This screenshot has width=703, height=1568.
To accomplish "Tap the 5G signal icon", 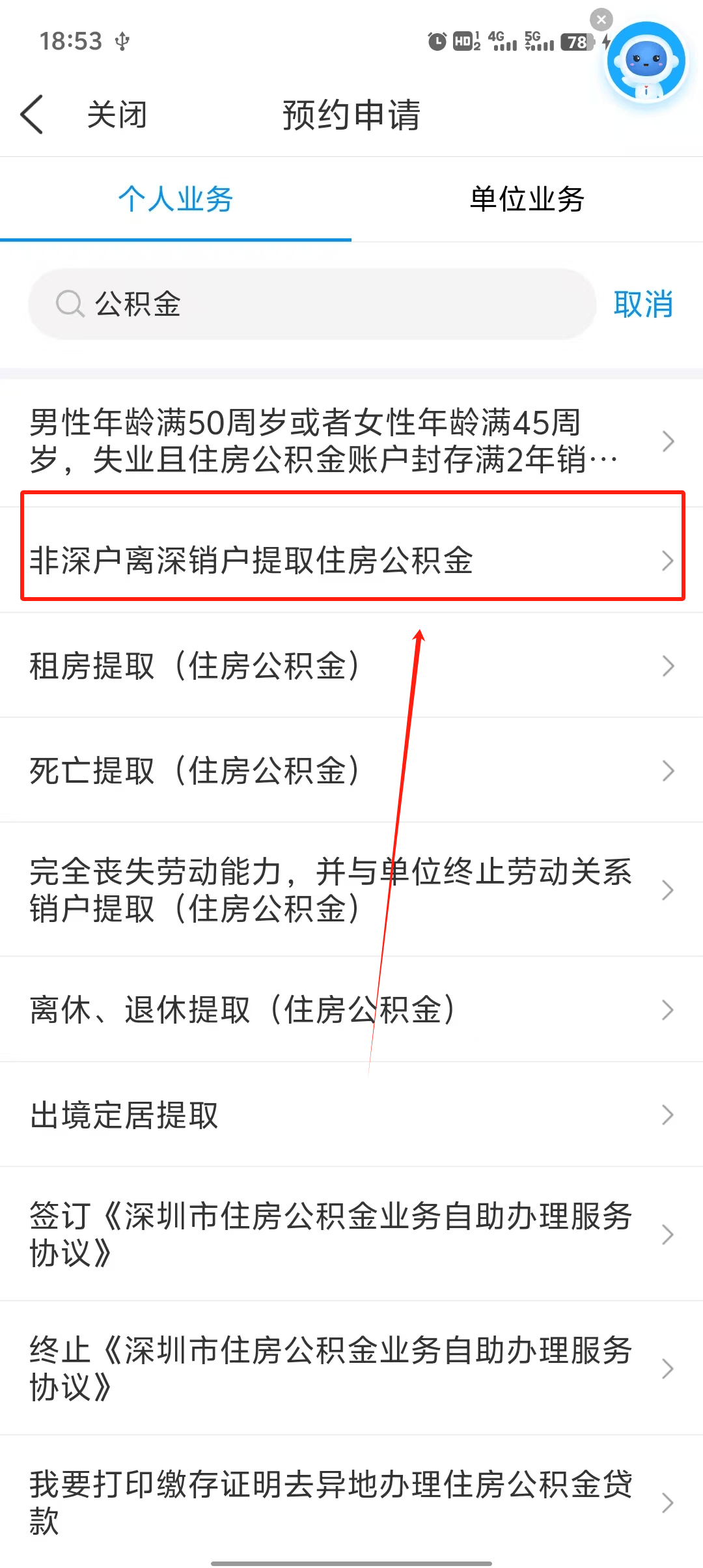I will (534, 41).
